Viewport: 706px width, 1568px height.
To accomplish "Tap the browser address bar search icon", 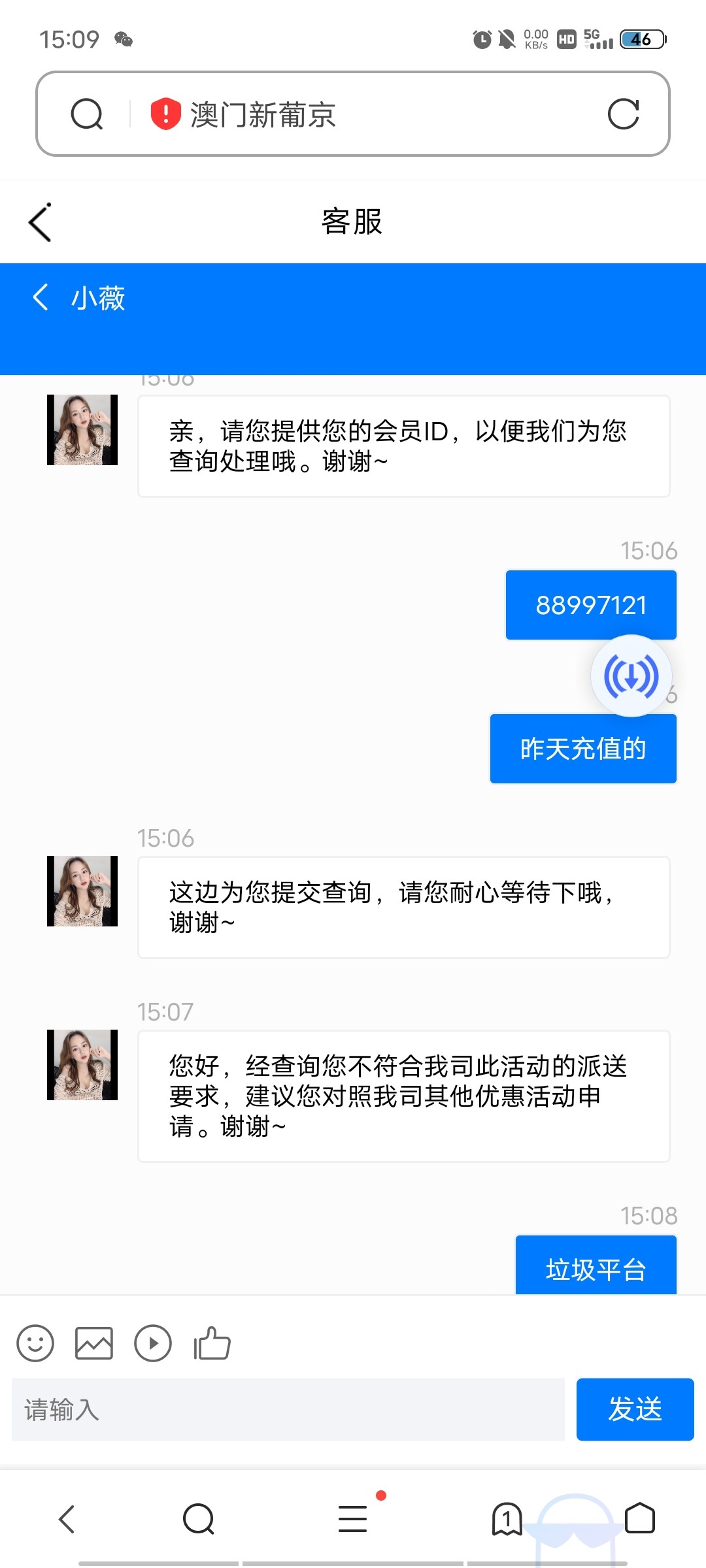I will click(87, 114).
